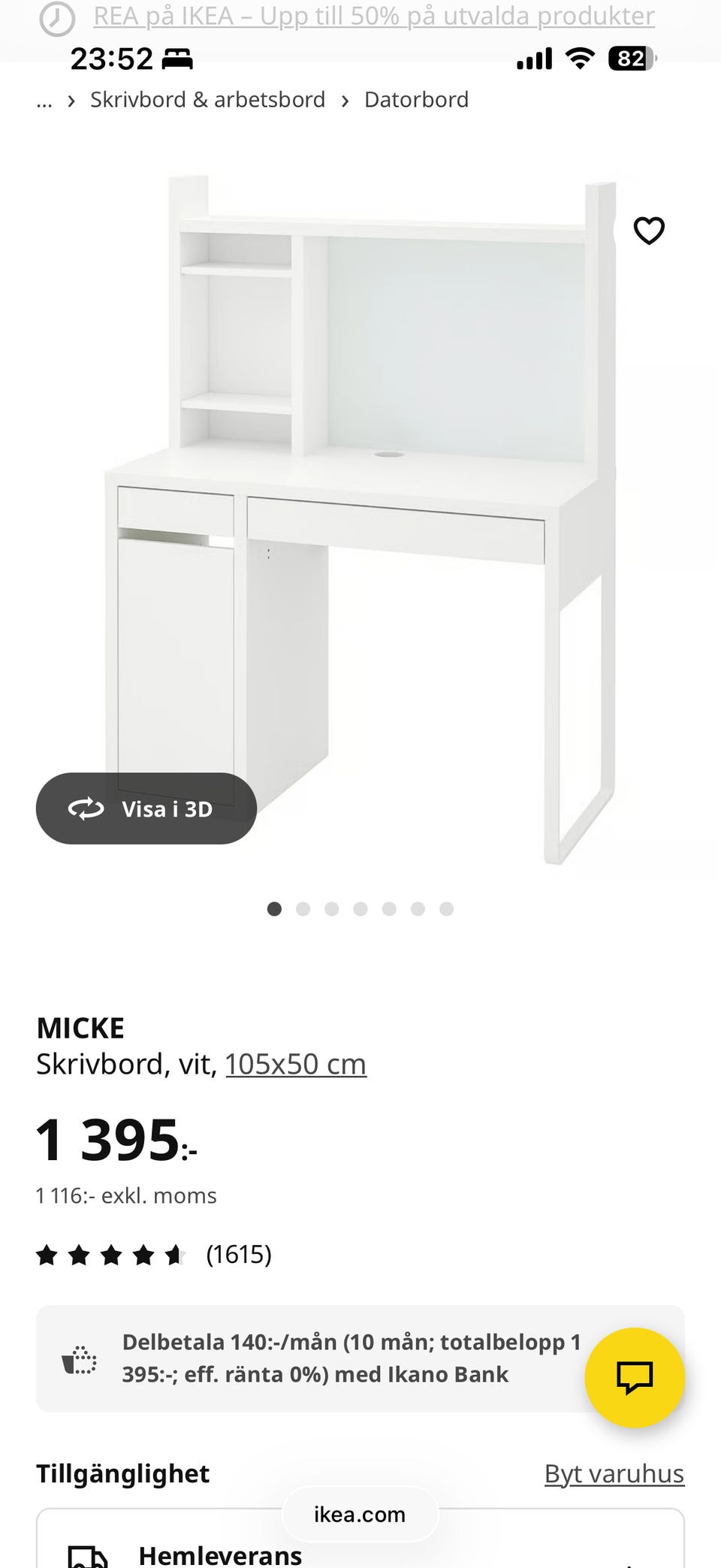Open the REA på IKEA sale banner
Image resolution: width=721 pixels, height=1568 pixels.
point(373,16)
